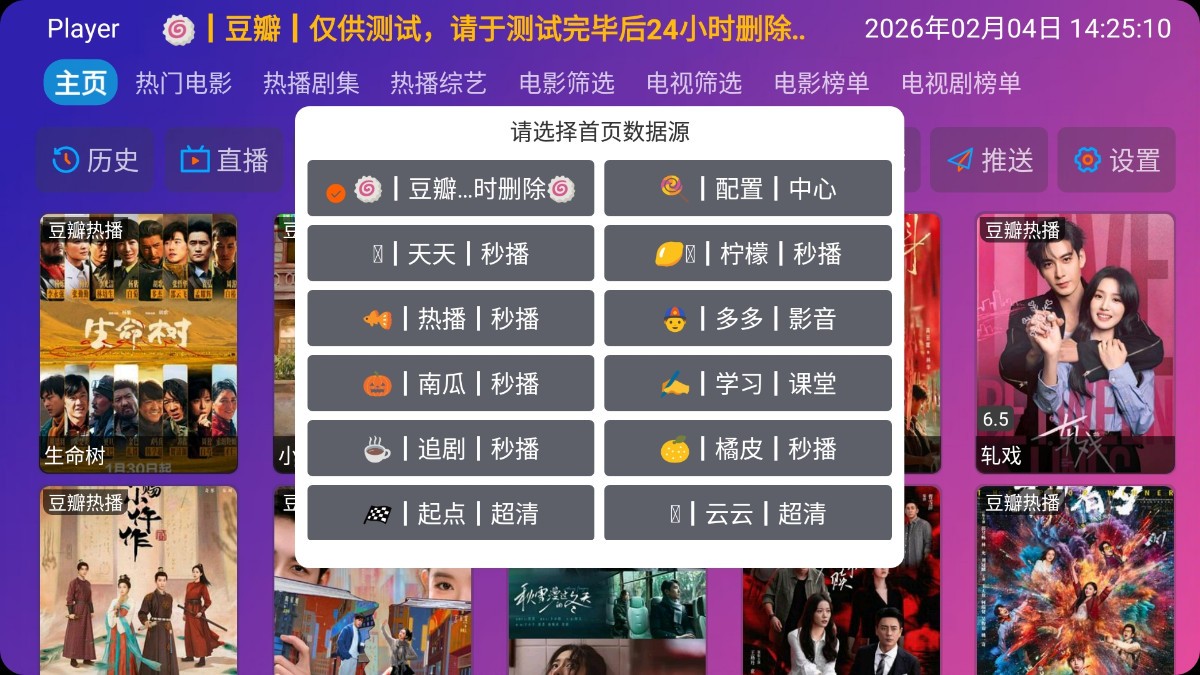Select the 追剧｜秒播 option

450,448
